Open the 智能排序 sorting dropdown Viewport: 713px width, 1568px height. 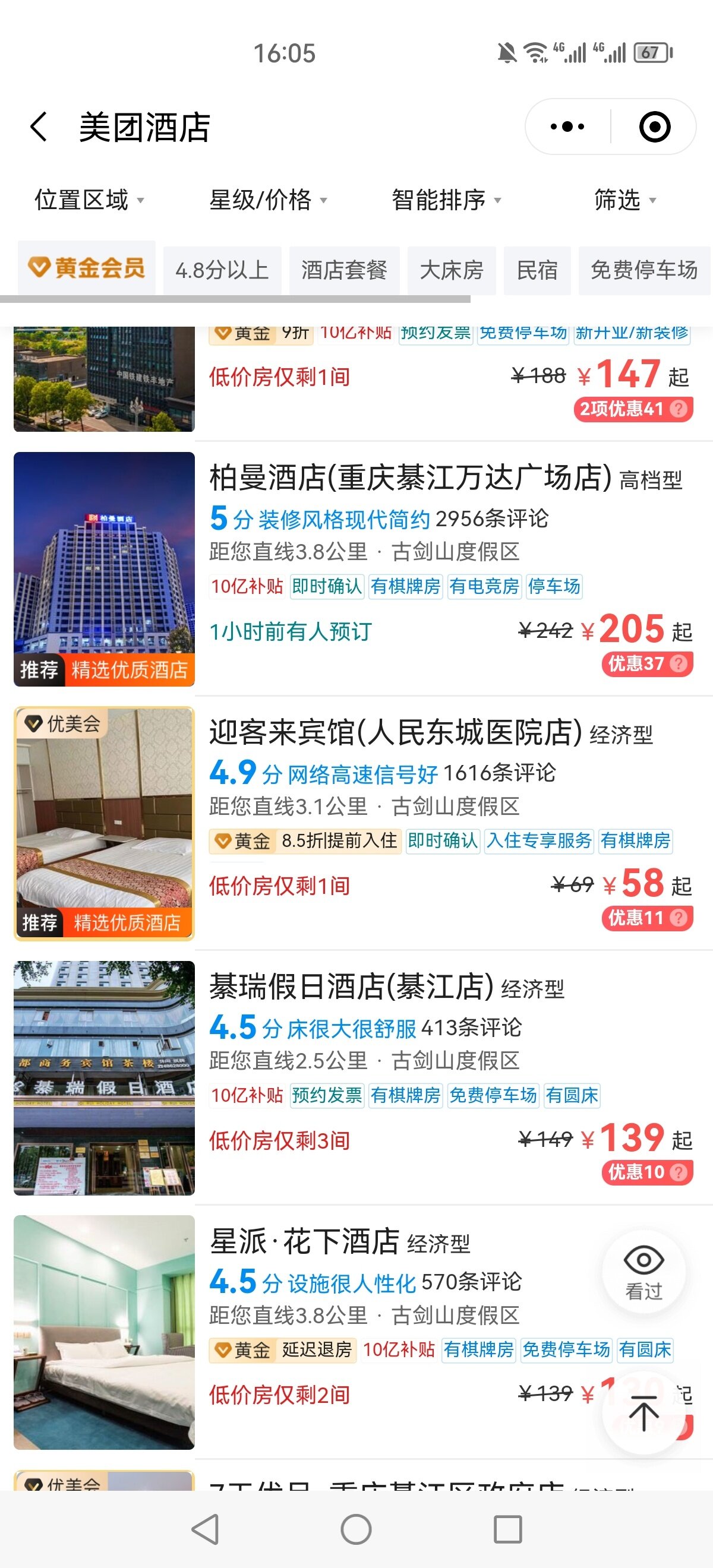click(446, 200)
